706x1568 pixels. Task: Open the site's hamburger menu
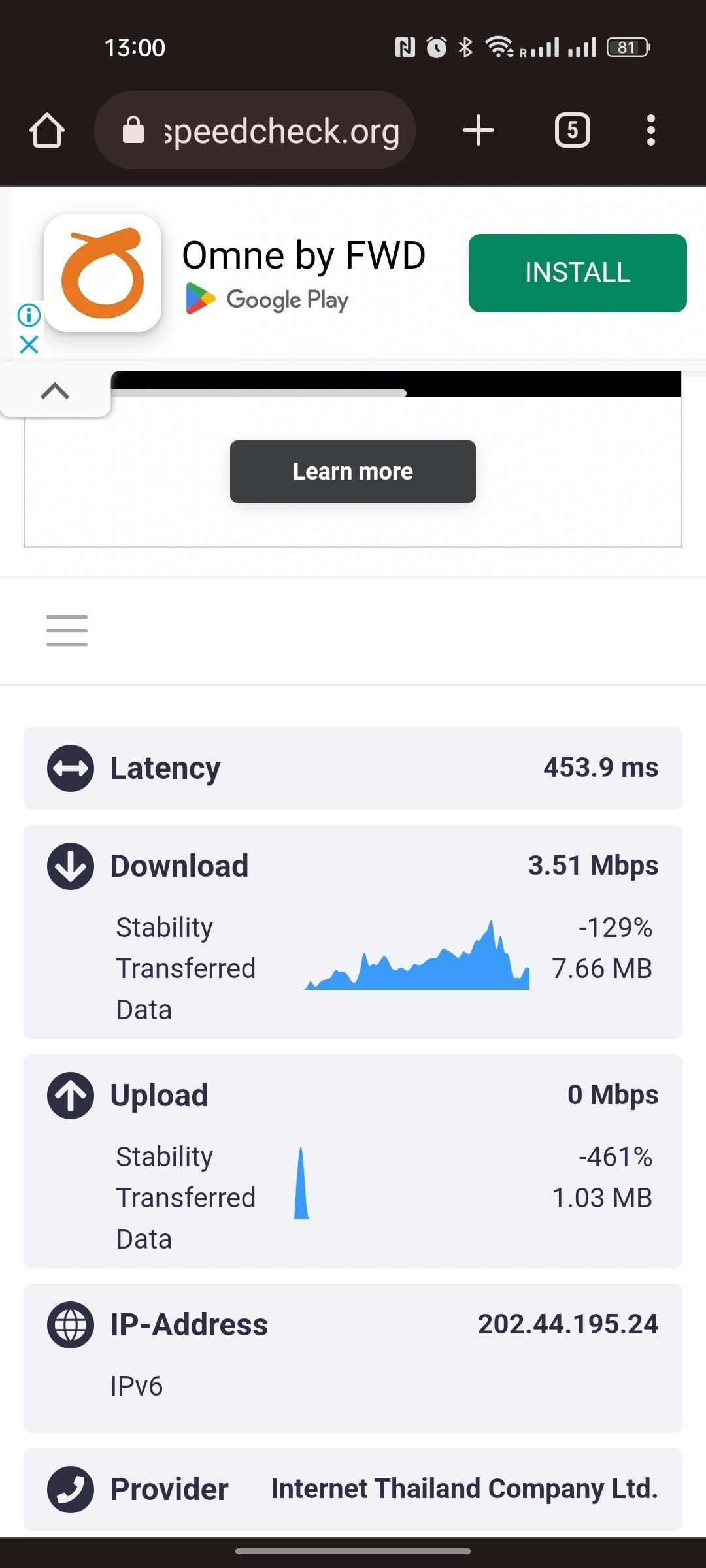67,630
